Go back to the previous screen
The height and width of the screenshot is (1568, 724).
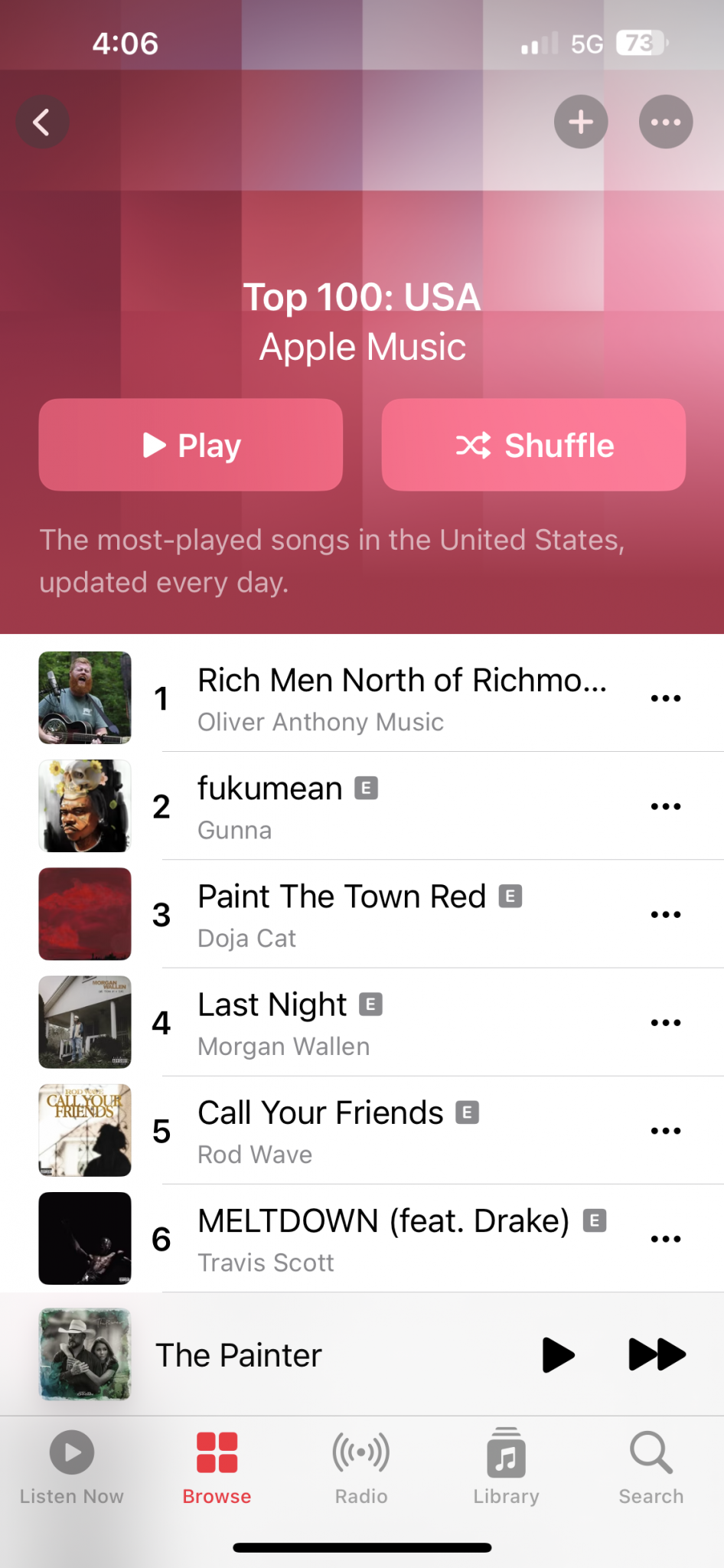[x=42, y=122]
